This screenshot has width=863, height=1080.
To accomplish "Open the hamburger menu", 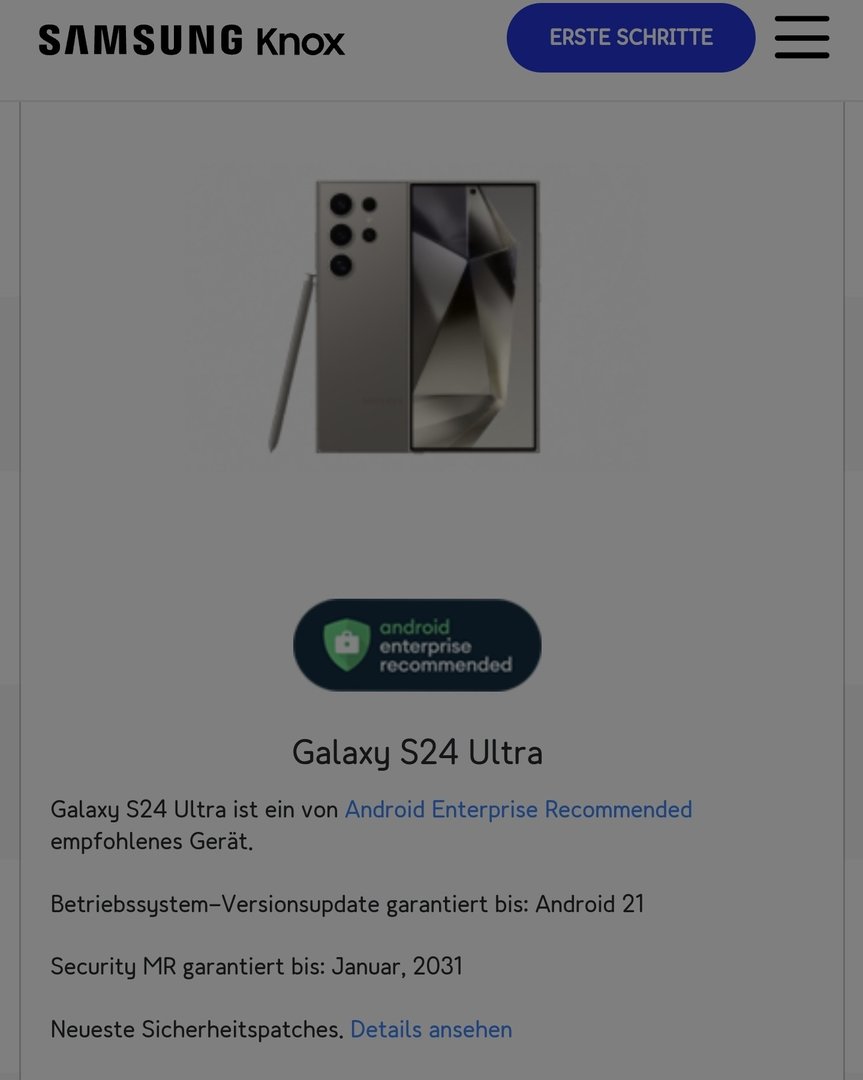I will (801, 38).
